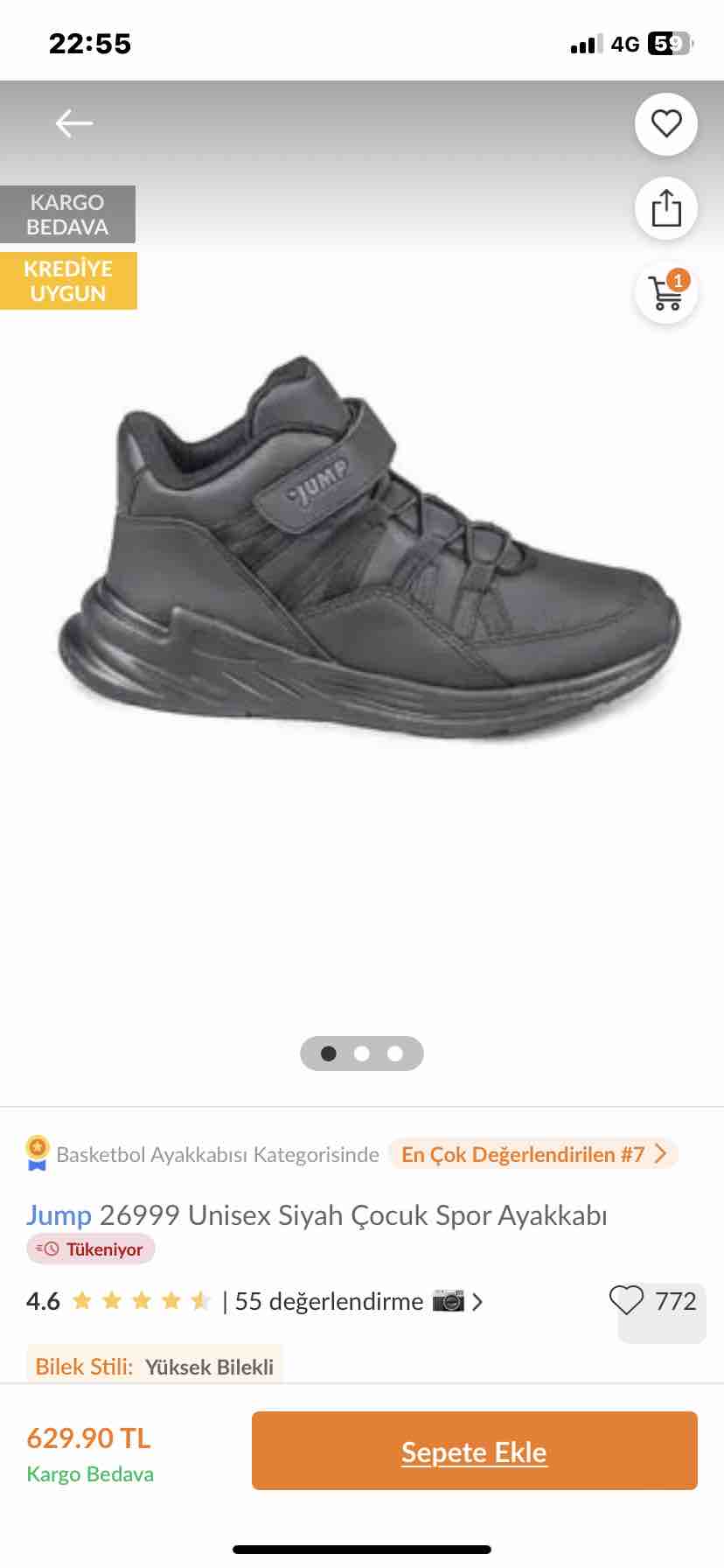Open the shopping cart

(x=666, y=292)
